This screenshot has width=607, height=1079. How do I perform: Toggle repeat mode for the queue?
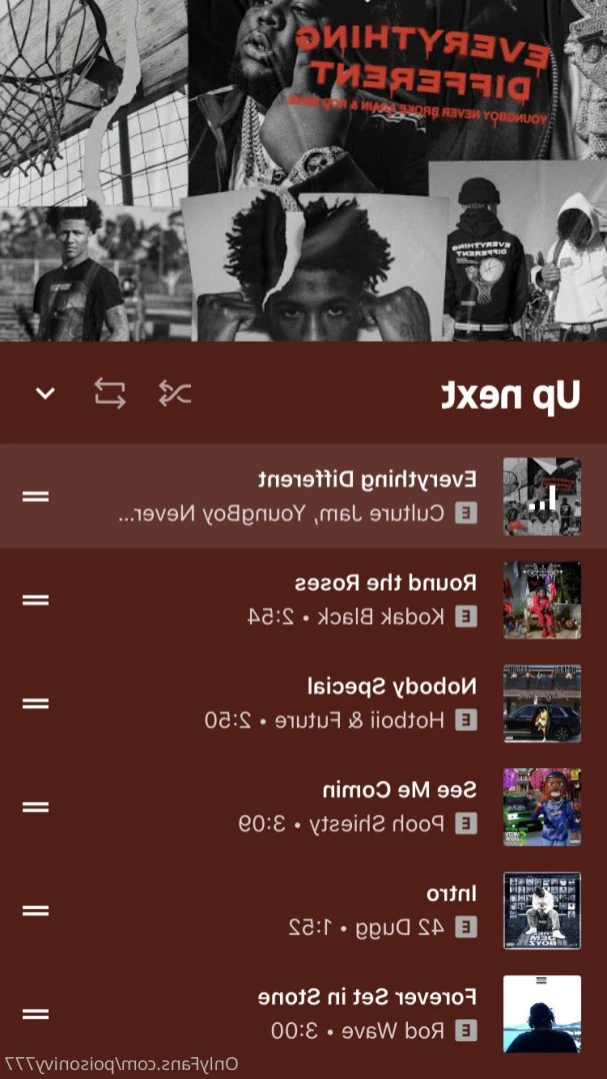(110, 393)
